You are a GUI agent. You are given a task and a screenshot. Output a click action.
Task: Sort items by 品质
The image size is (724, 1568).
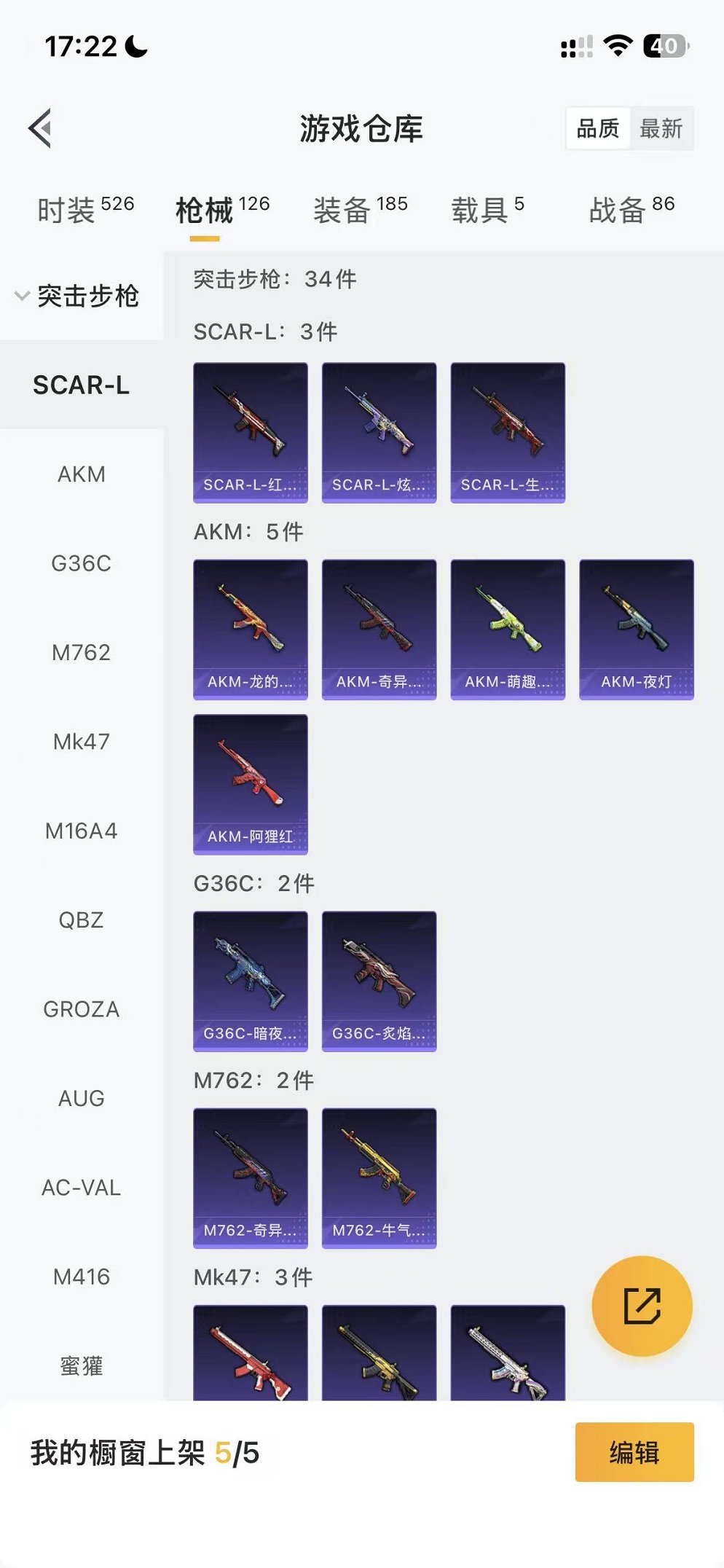point(598,129)
